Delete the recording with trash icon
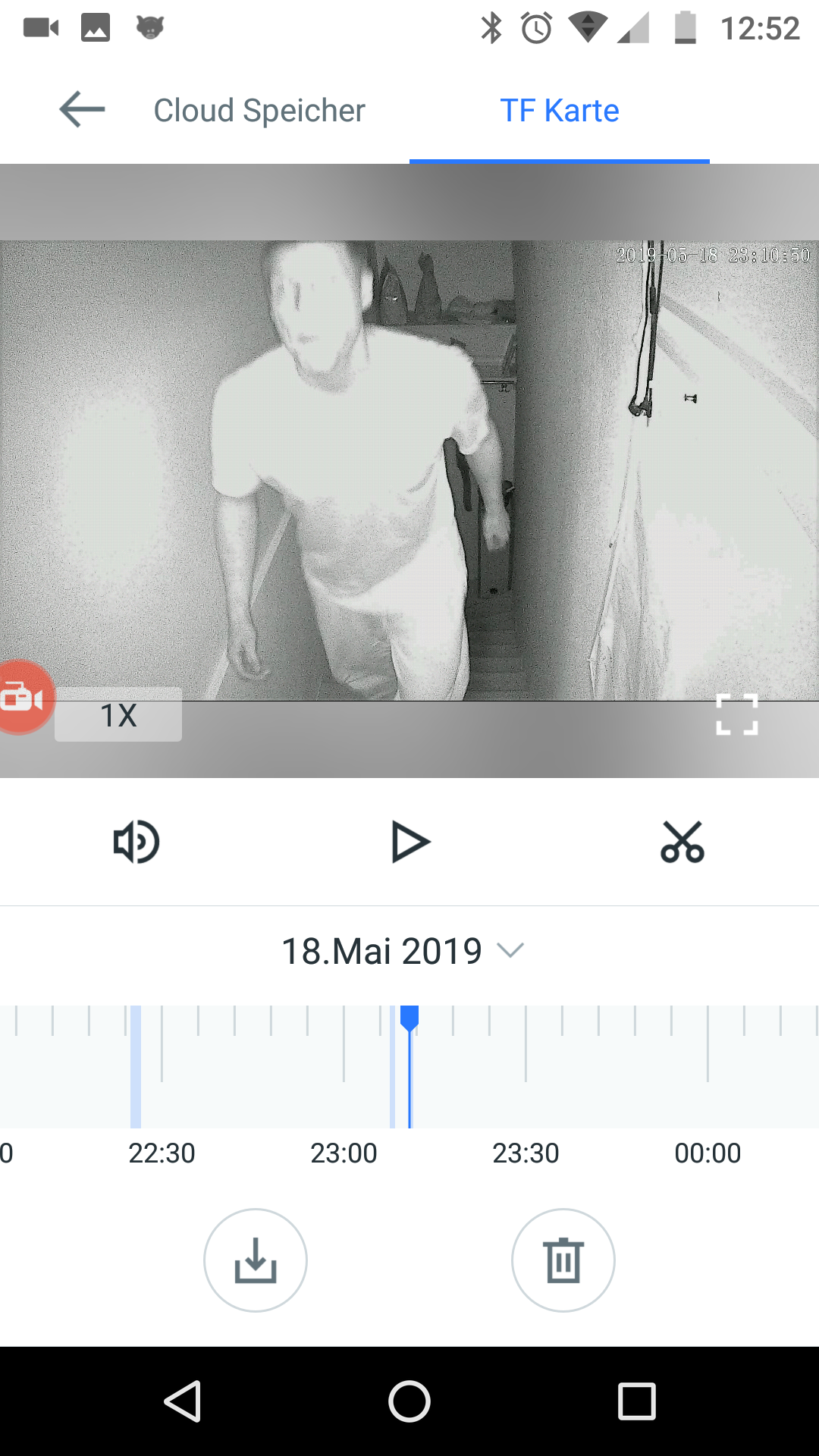 [563, 1260]
